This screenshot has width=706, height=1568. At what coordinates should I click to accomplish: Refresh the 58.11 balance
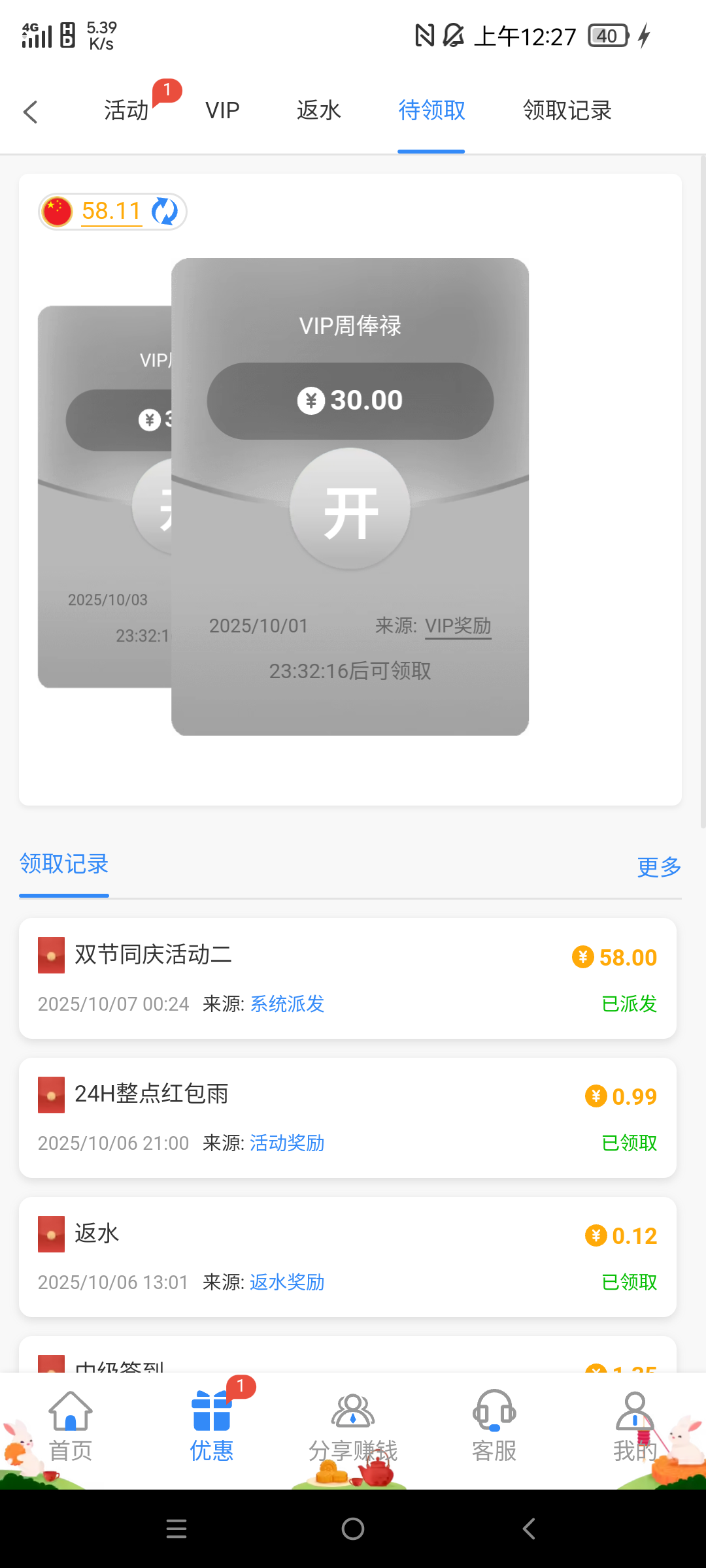coord(165,212)
